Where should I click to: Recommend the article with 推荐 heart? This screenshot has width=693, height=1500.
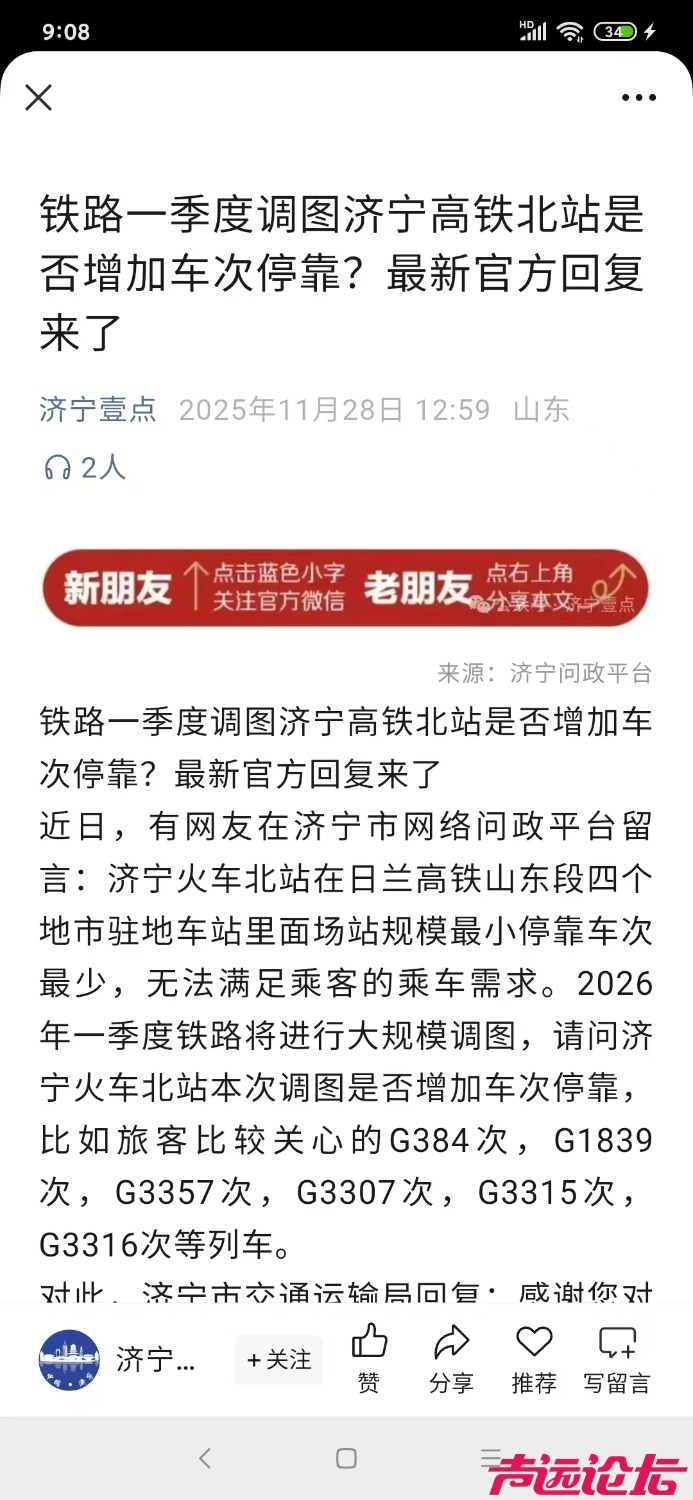click(534, 1358)
